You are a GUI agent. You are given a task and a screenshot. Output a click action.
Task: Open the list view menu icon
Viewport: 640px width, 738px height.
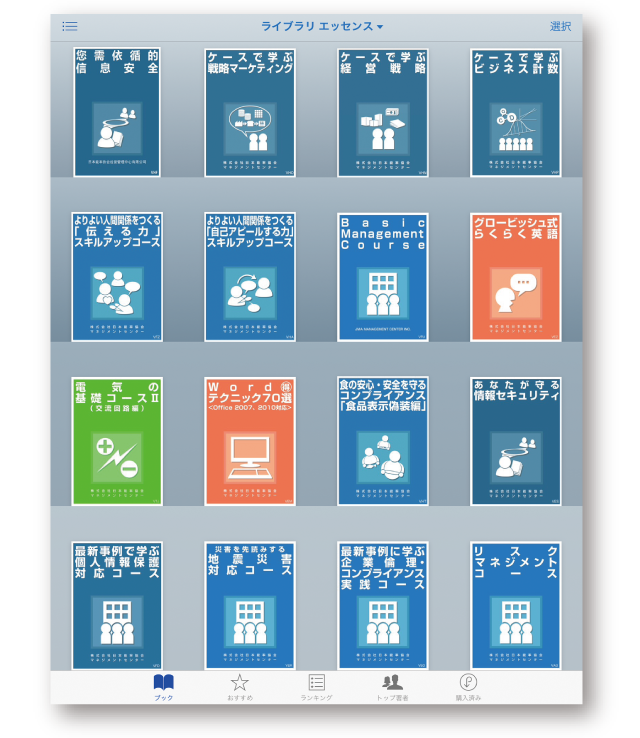(x=69, y=26)
